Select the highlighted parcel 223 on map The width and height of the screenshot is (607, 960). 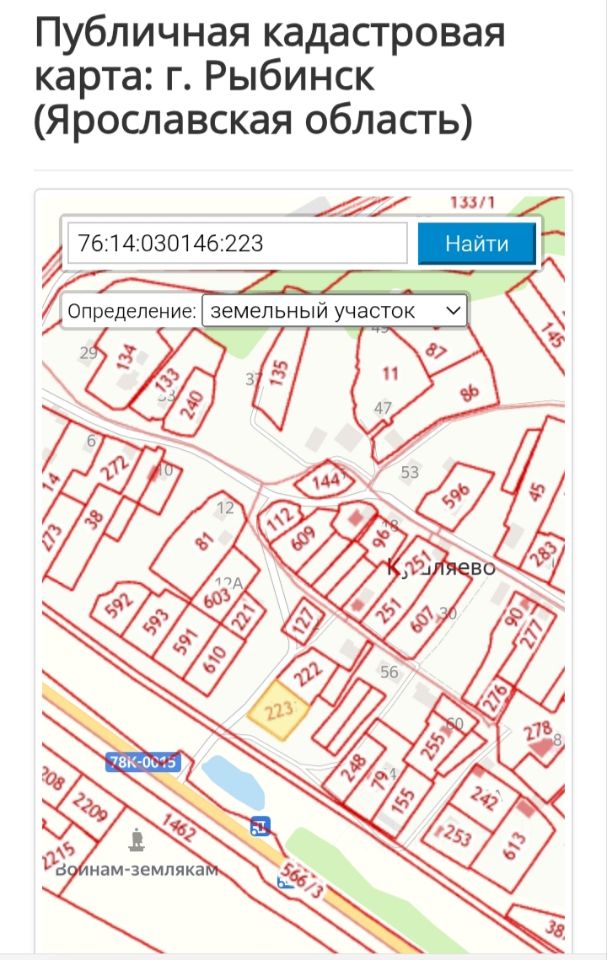coord(281,711)
